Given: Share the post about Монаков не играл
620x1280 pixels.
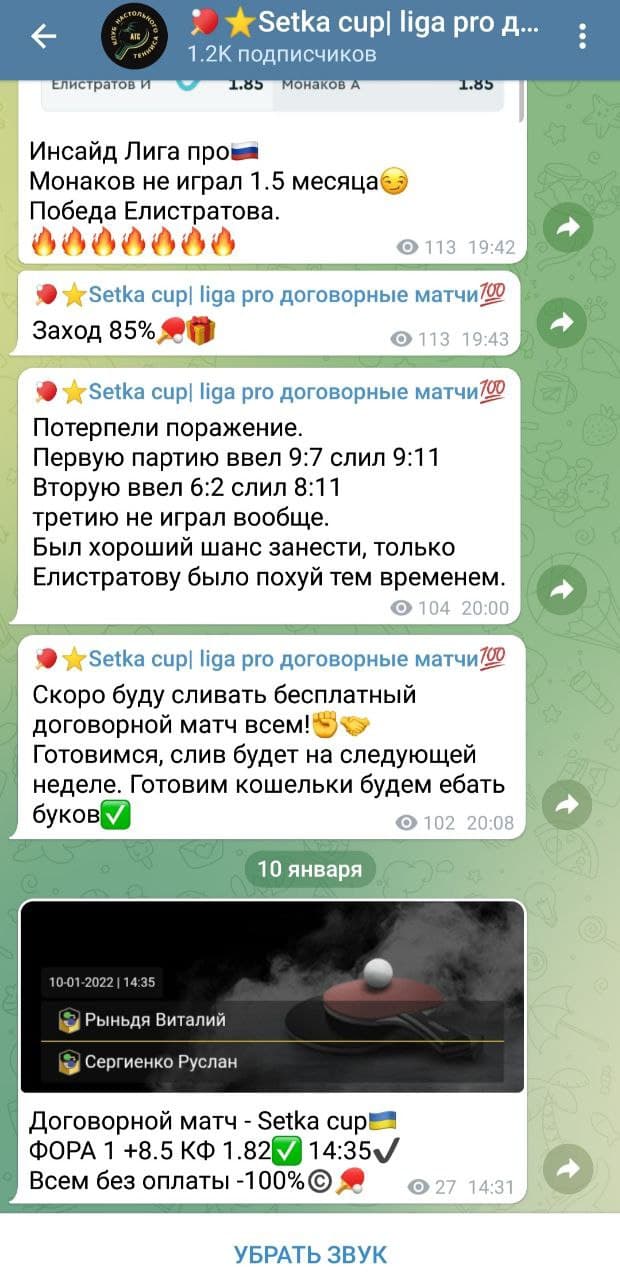Looking at the screenshot, I should (567, 228).
